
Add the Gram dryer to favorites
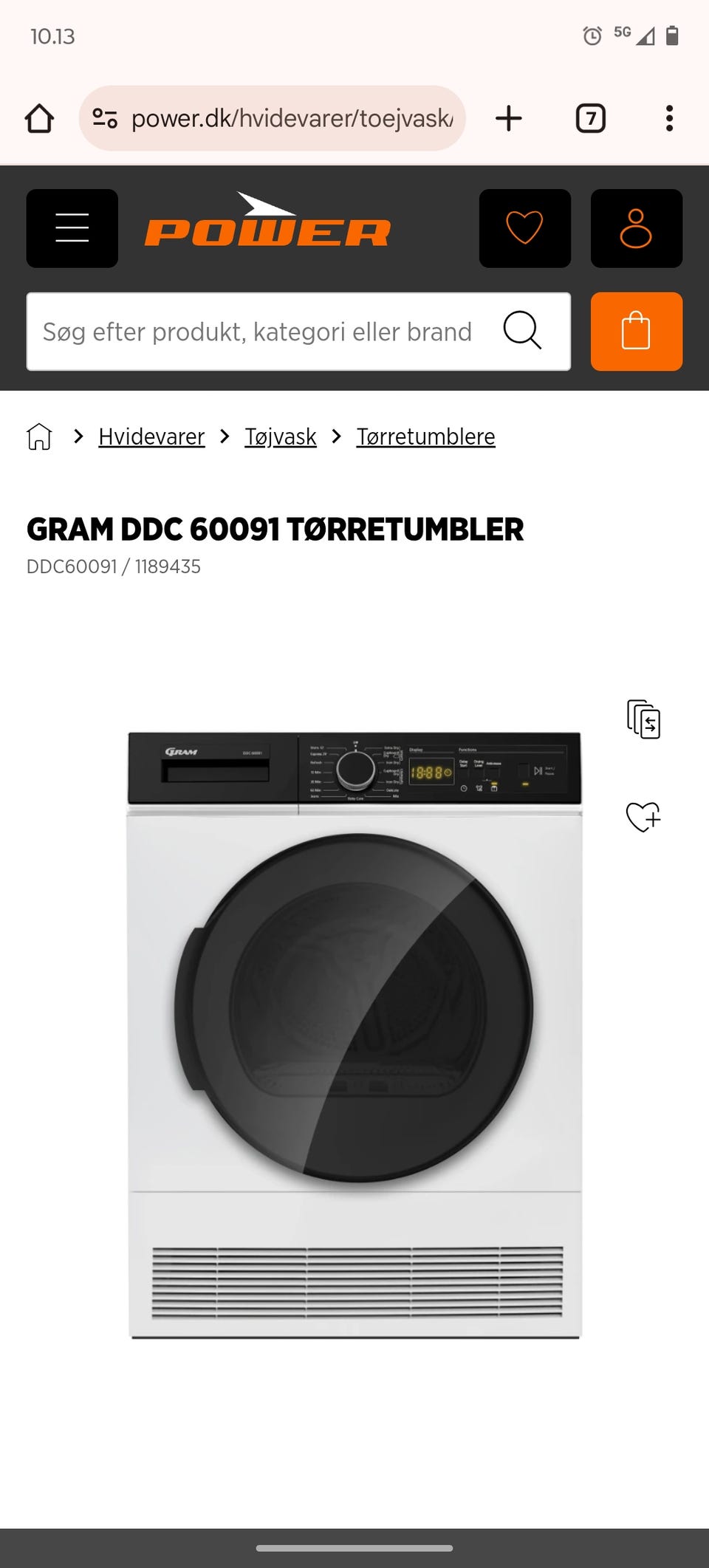point(643,817)
